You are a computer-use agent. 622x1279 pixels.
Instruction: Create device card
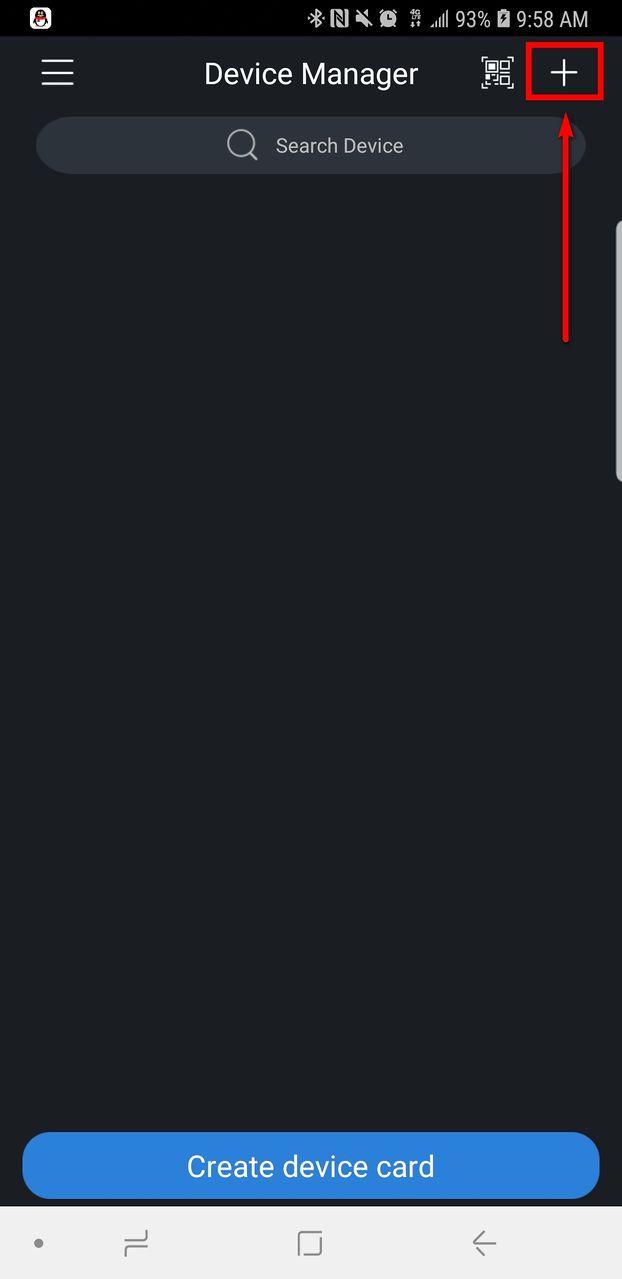click(311, 1166)
